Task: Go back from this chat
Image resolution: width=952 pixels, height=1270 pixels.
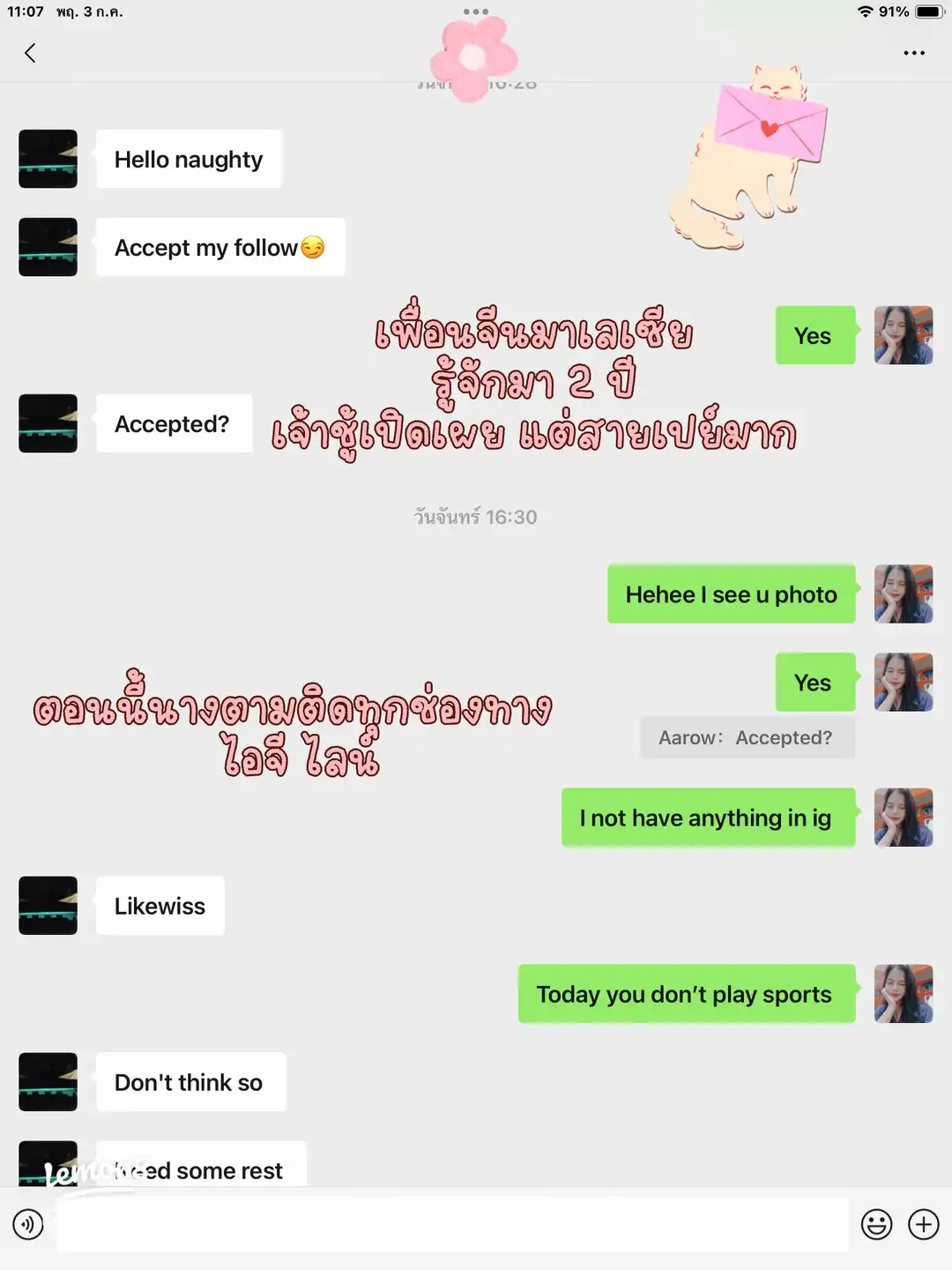Action: (x=30, y=53)
